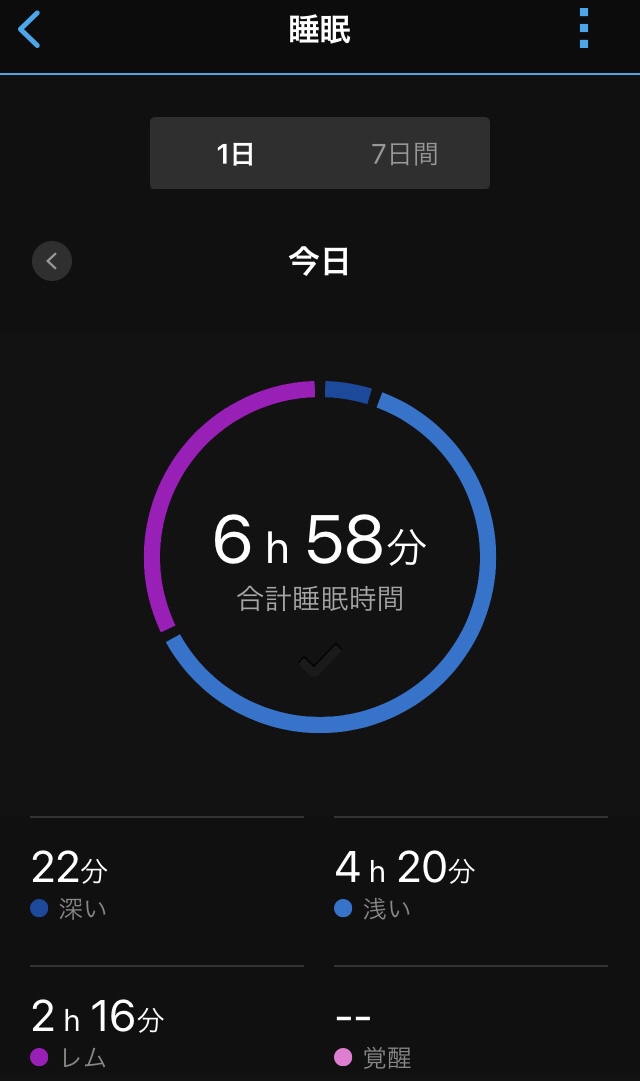Open the three-dot overflow menu

[584, 29]
